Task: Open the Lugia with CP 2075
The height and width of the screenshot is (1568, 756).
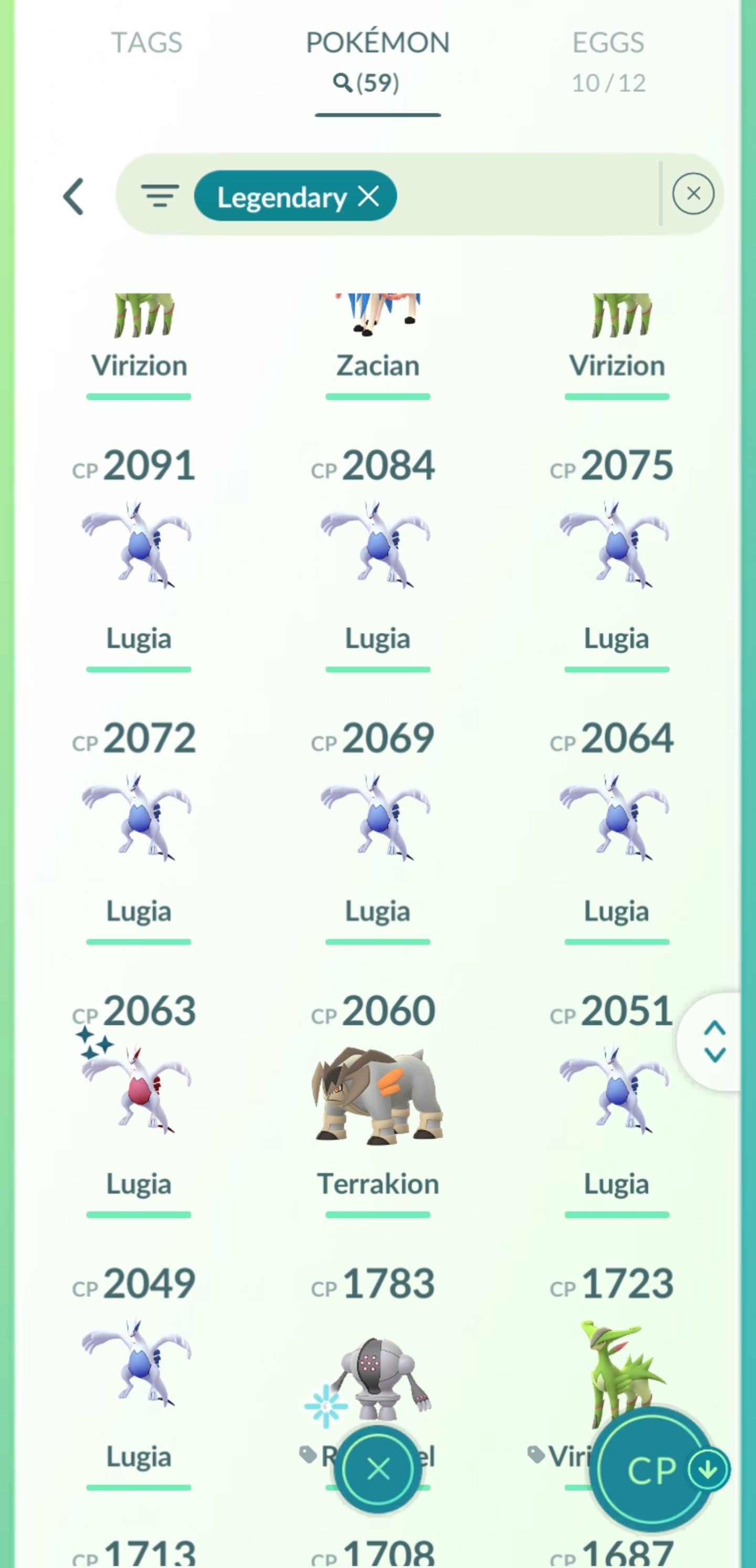Action: pyautogui.click(x=616, y=545)
